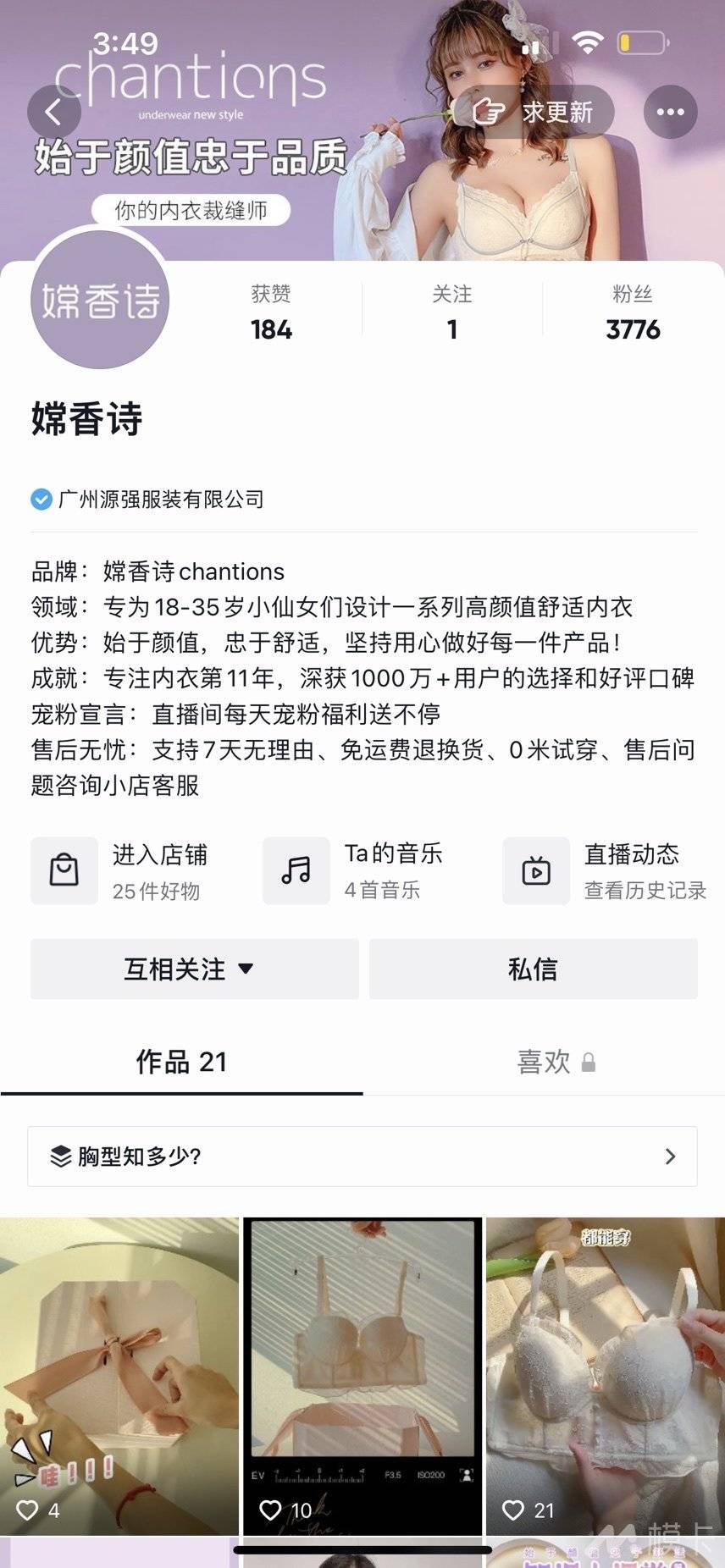Open the 胸型知多少? collection
This screenshot has width=725, height=1568.
coord(362,1156)
